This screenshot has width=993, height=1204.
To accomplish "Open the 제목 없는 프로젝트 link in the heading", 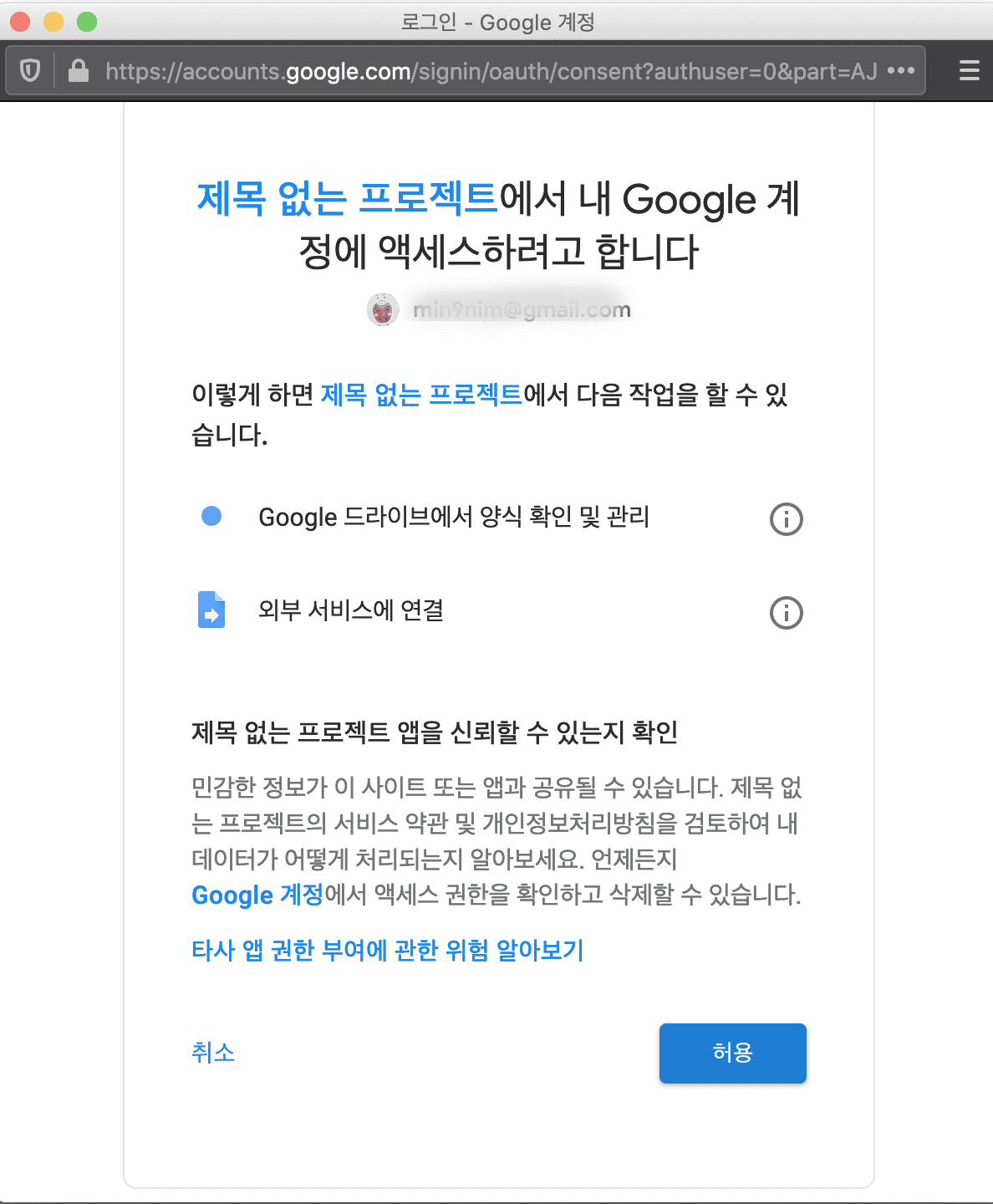I will [x=347, y=199].
